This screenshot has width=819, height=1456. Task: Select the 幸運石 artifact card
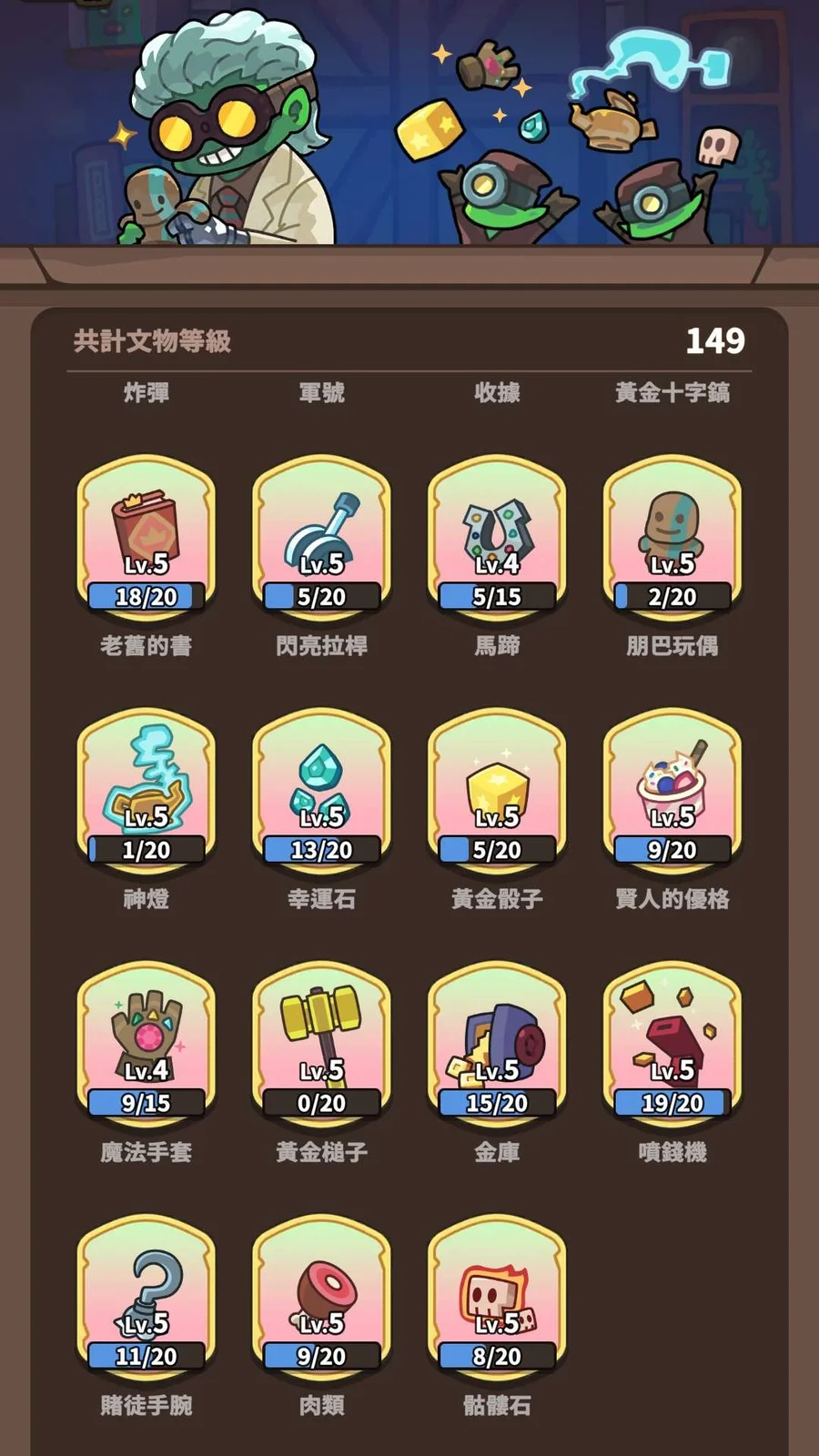point(321,790)
